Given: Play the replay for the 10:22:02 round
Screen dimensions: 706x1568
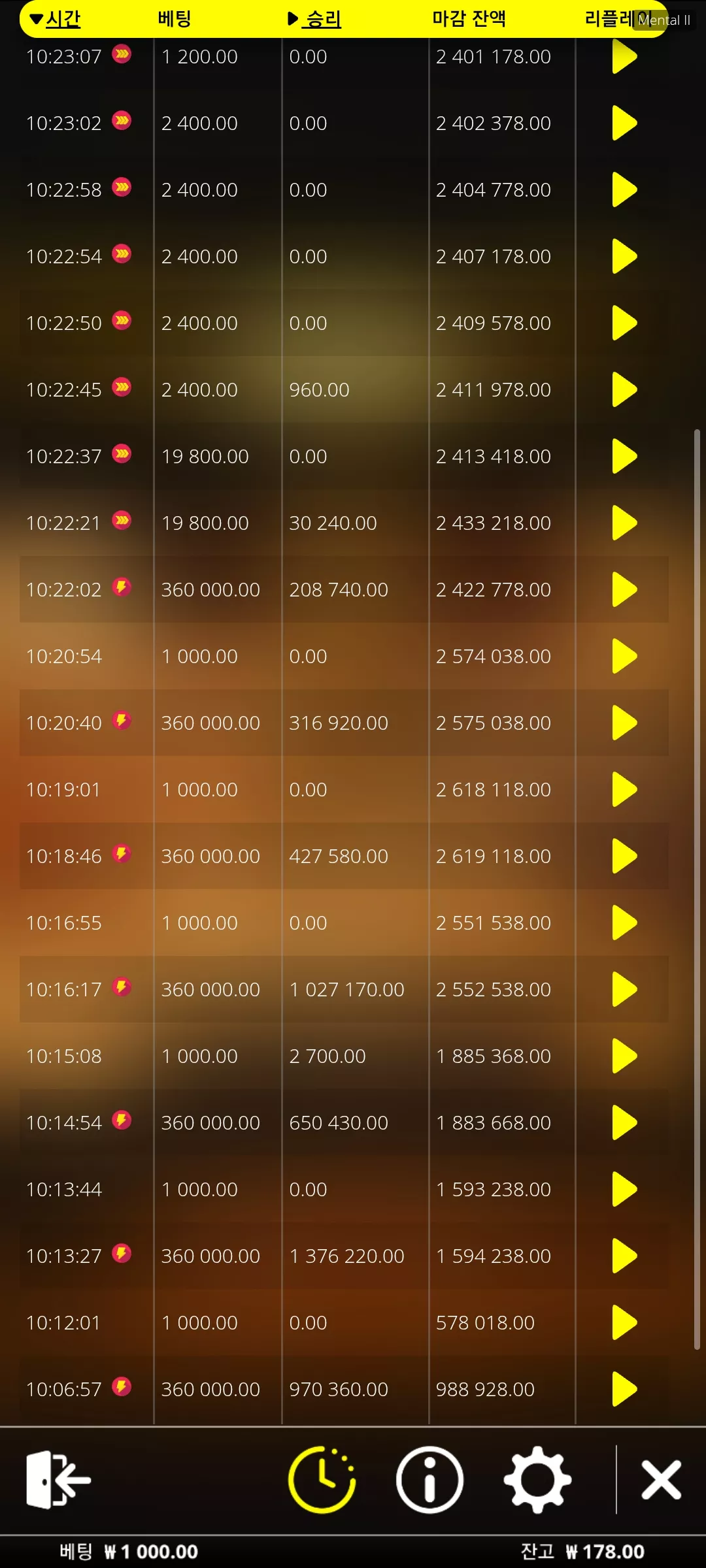Looking at the screenshot, I should pyautogui.click(x=624, y=590).
